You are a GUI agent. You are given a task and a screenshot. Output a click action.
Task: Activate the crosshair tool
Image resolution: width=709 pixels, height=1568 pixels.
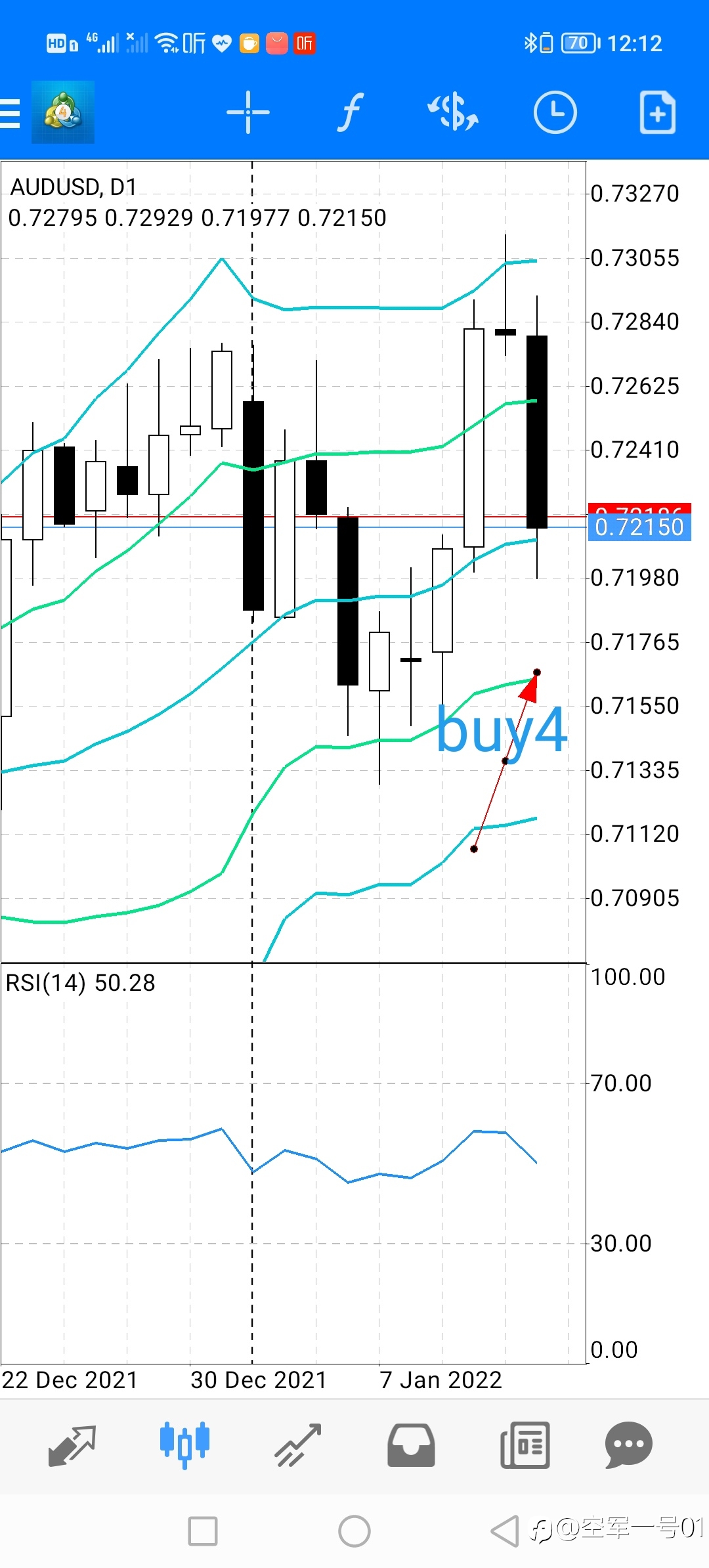coord(248,113)
